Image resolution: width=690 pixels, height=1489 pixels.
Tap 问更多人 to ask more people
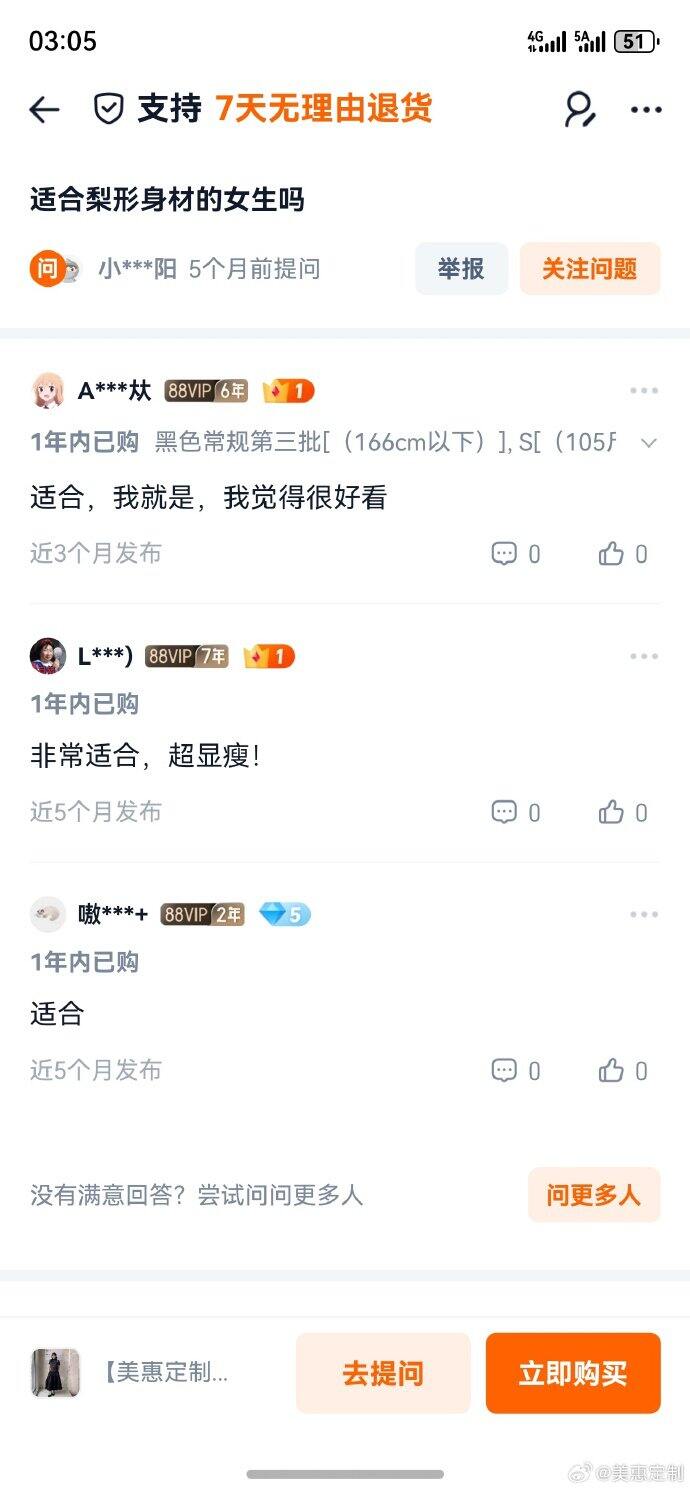point(593,1194)
